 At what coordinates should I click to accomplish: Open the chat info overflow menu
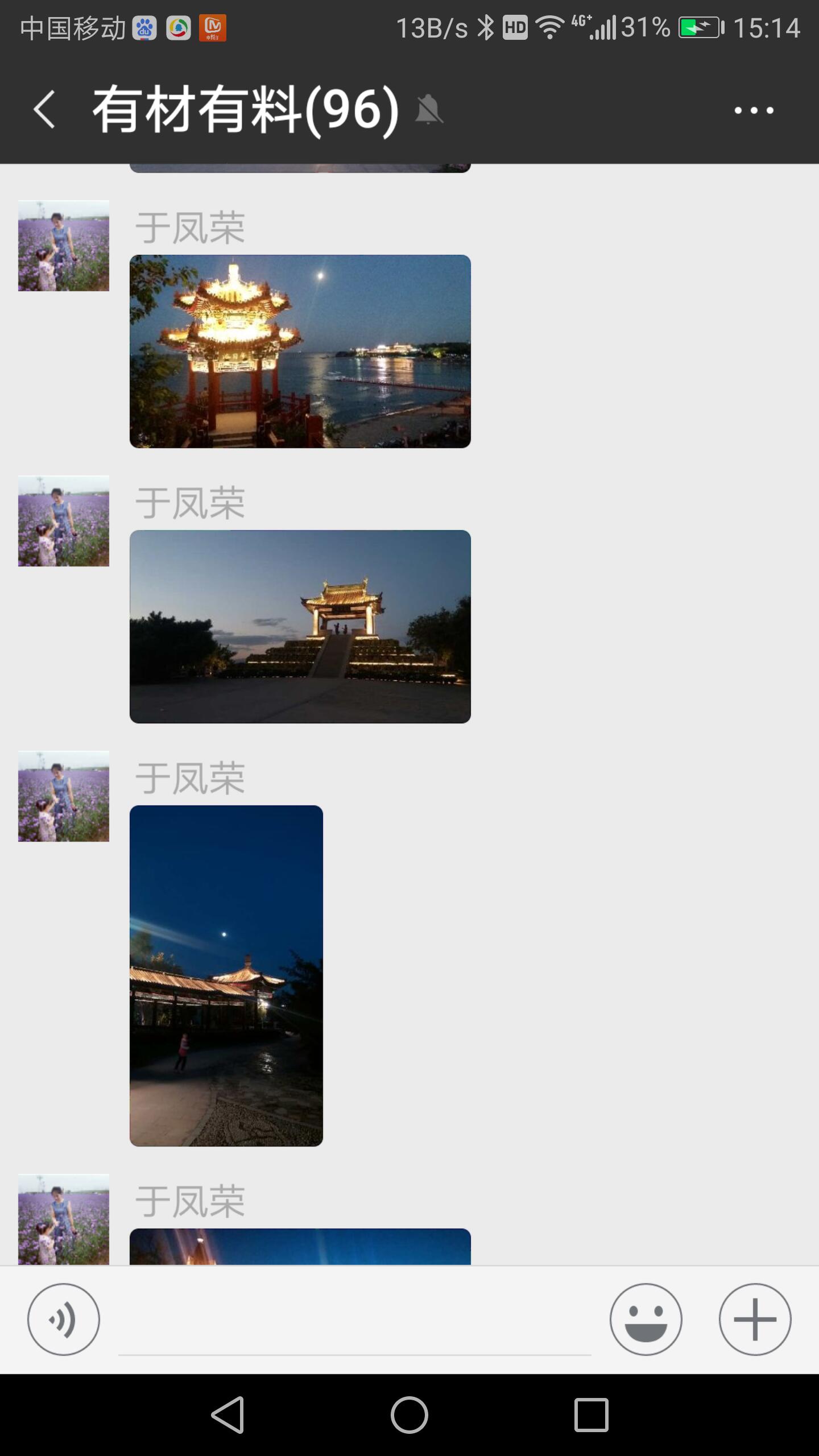pos(754,110)
